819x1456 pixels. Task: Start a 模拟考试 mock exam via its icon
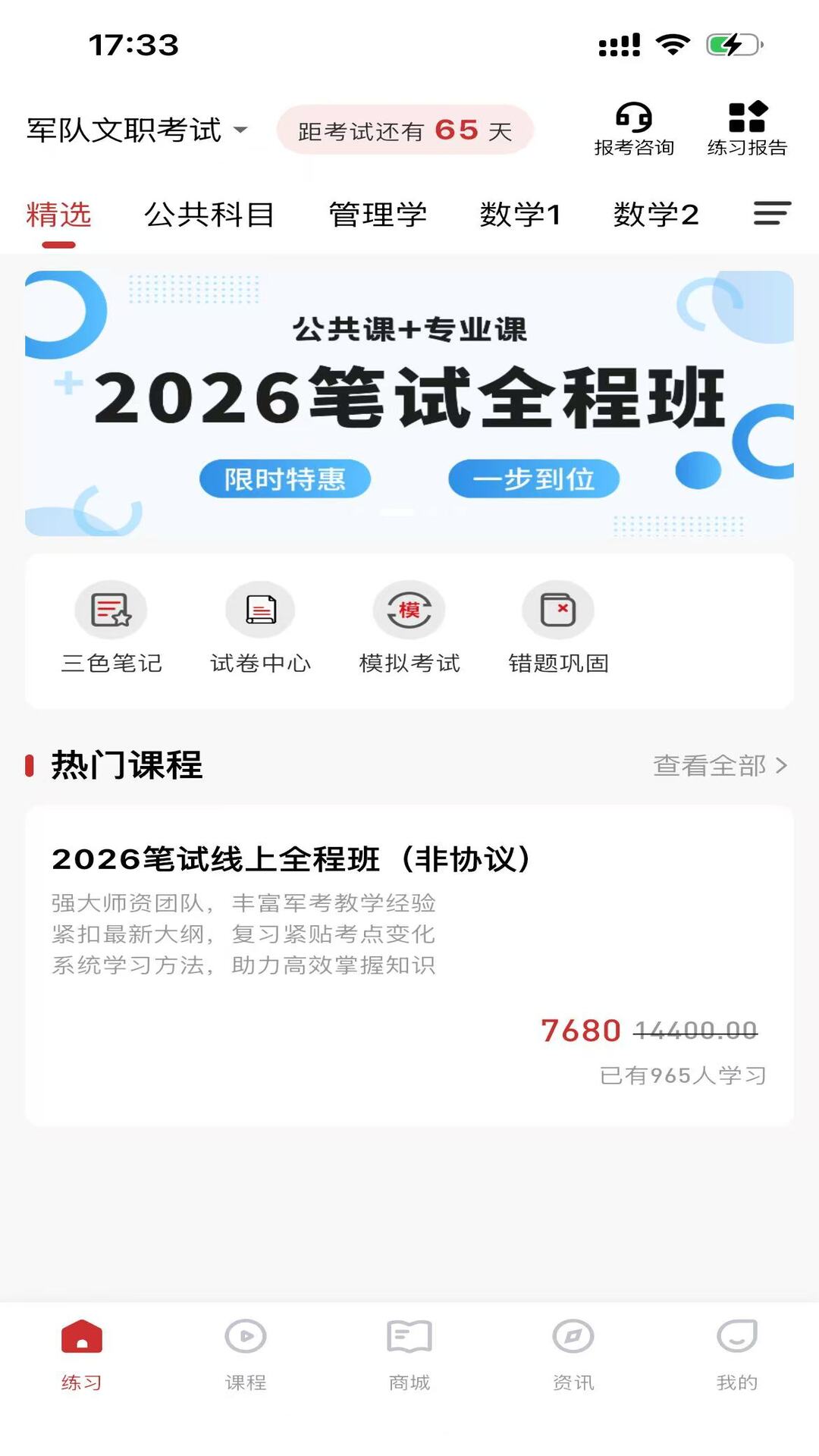[x=409, y=626]
